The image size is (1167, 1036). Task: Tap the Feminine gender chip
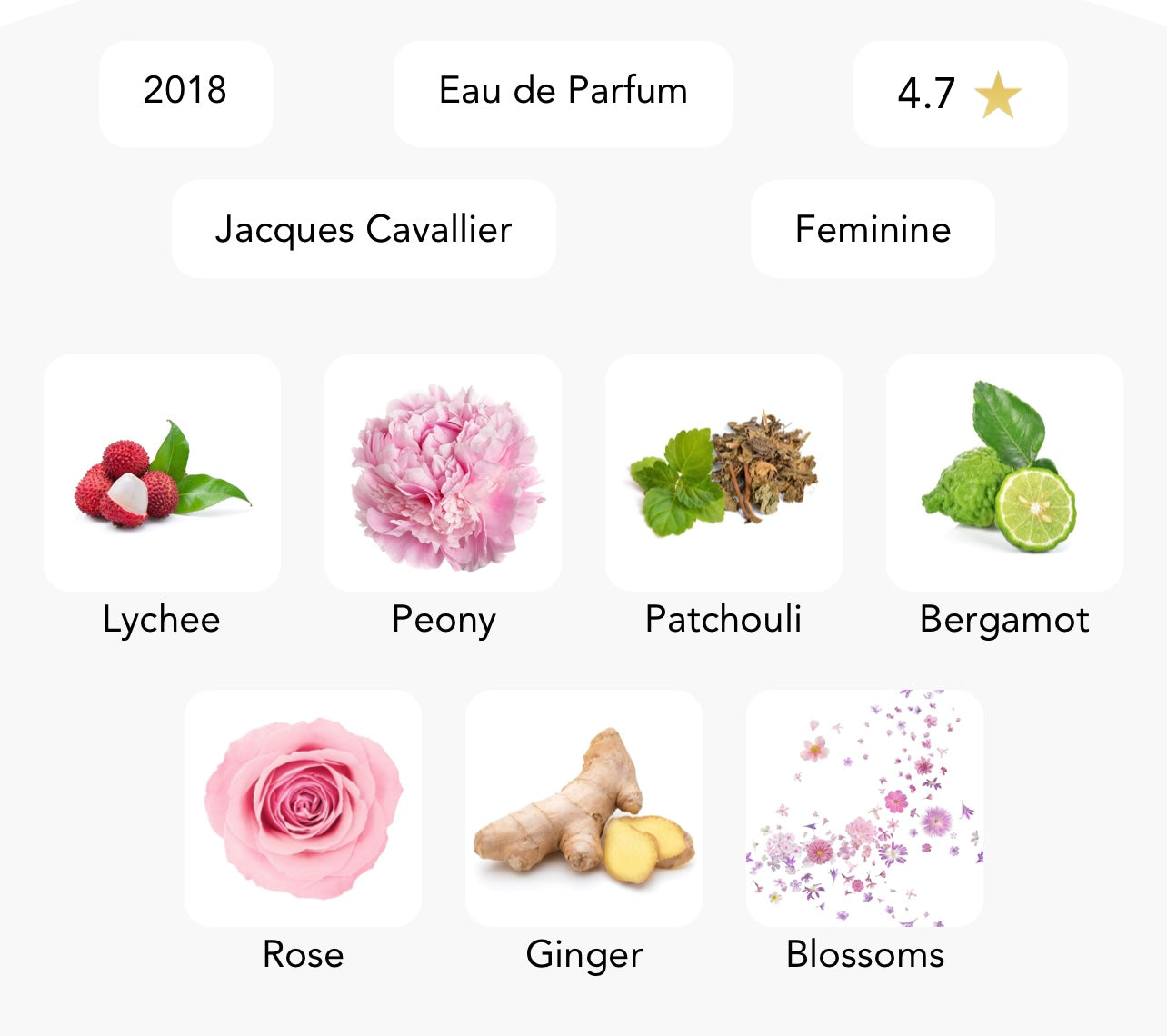873,229
